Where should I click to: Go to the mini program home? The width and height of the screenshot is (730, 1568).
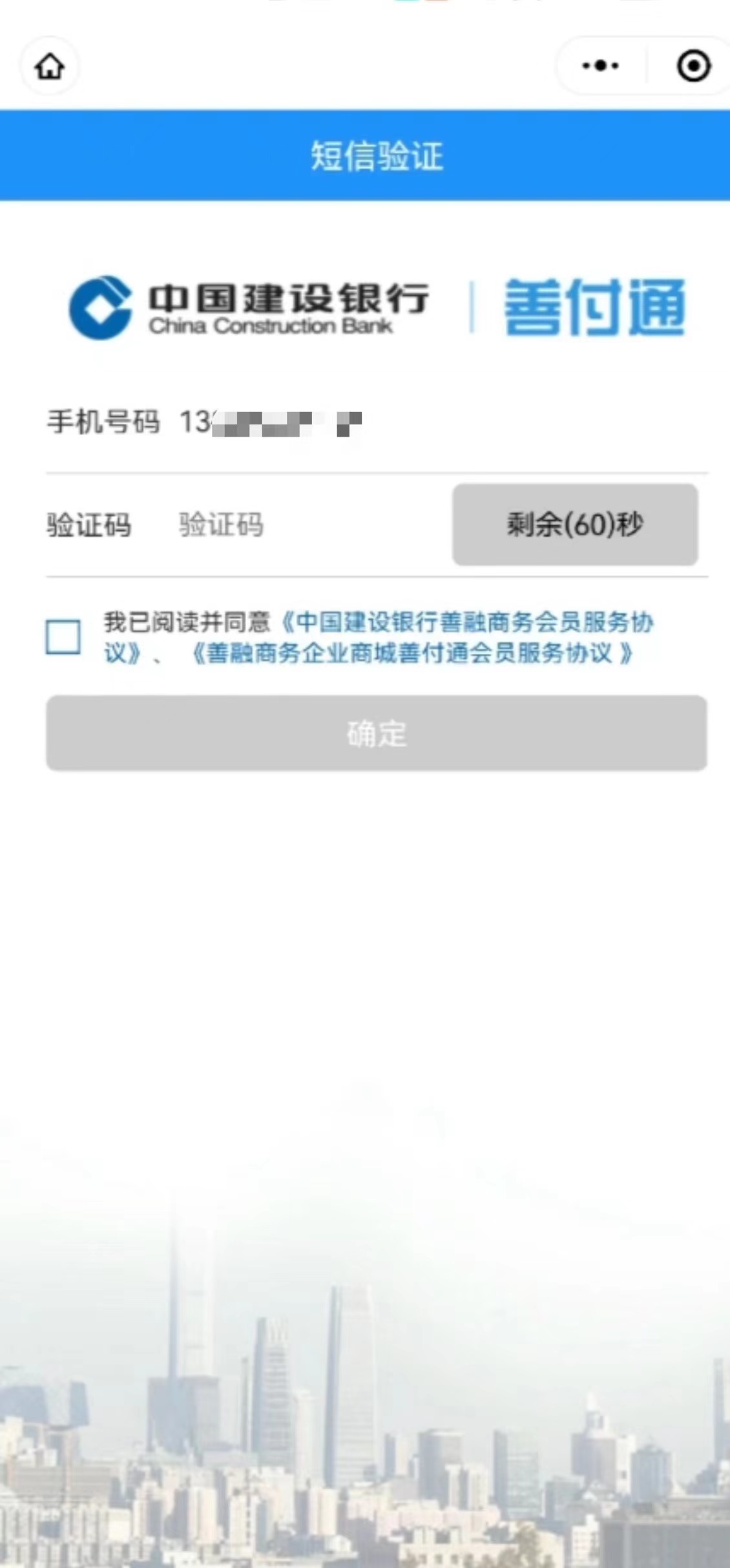(50, 67)
